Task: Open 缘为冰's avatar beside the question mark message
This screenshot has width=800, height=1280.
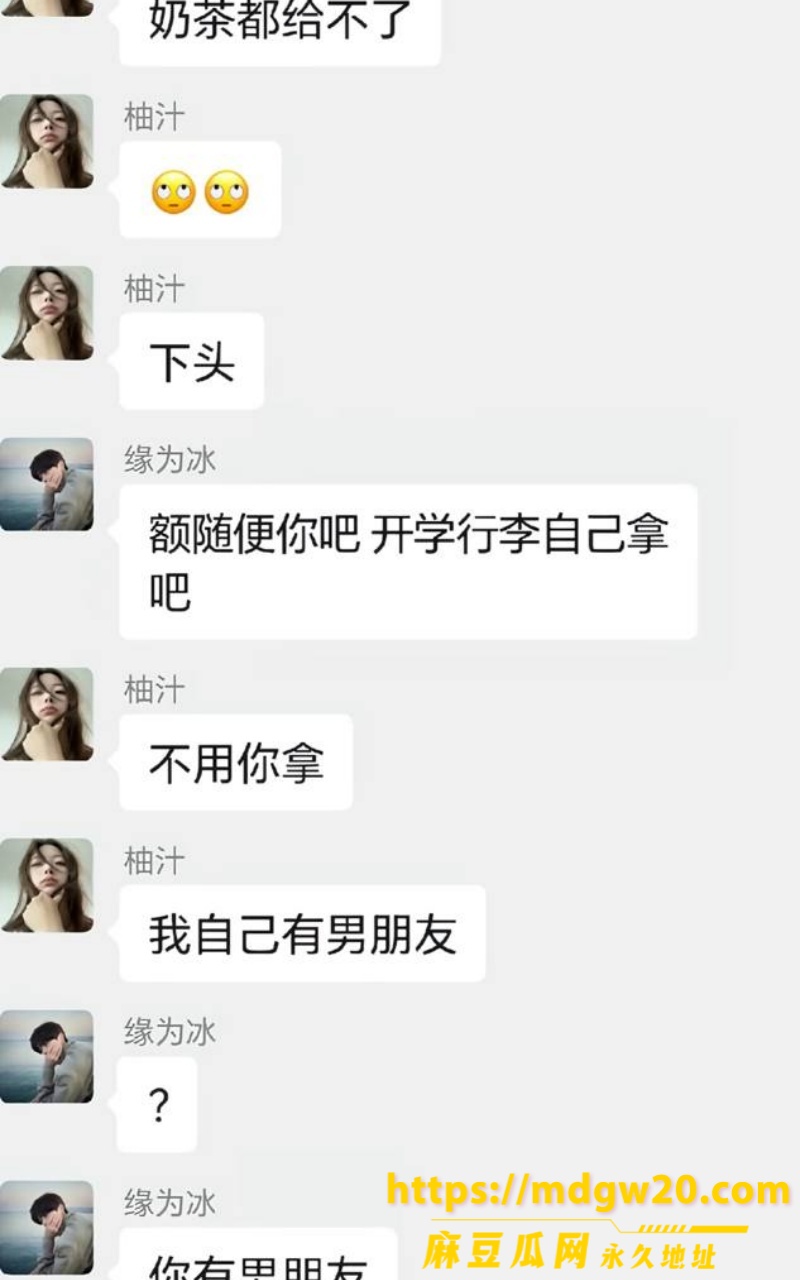Action: click(x=47, y=1056)
